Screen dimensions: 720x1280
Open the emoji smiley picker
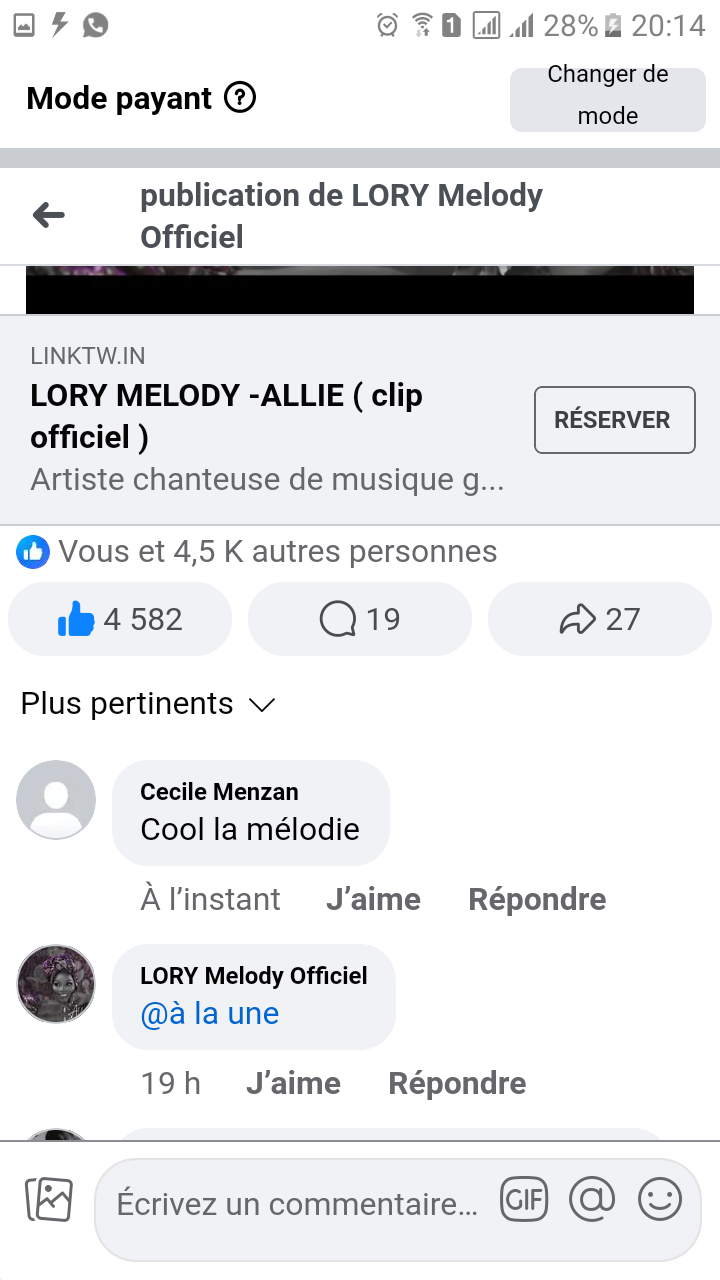[660, 1198]
